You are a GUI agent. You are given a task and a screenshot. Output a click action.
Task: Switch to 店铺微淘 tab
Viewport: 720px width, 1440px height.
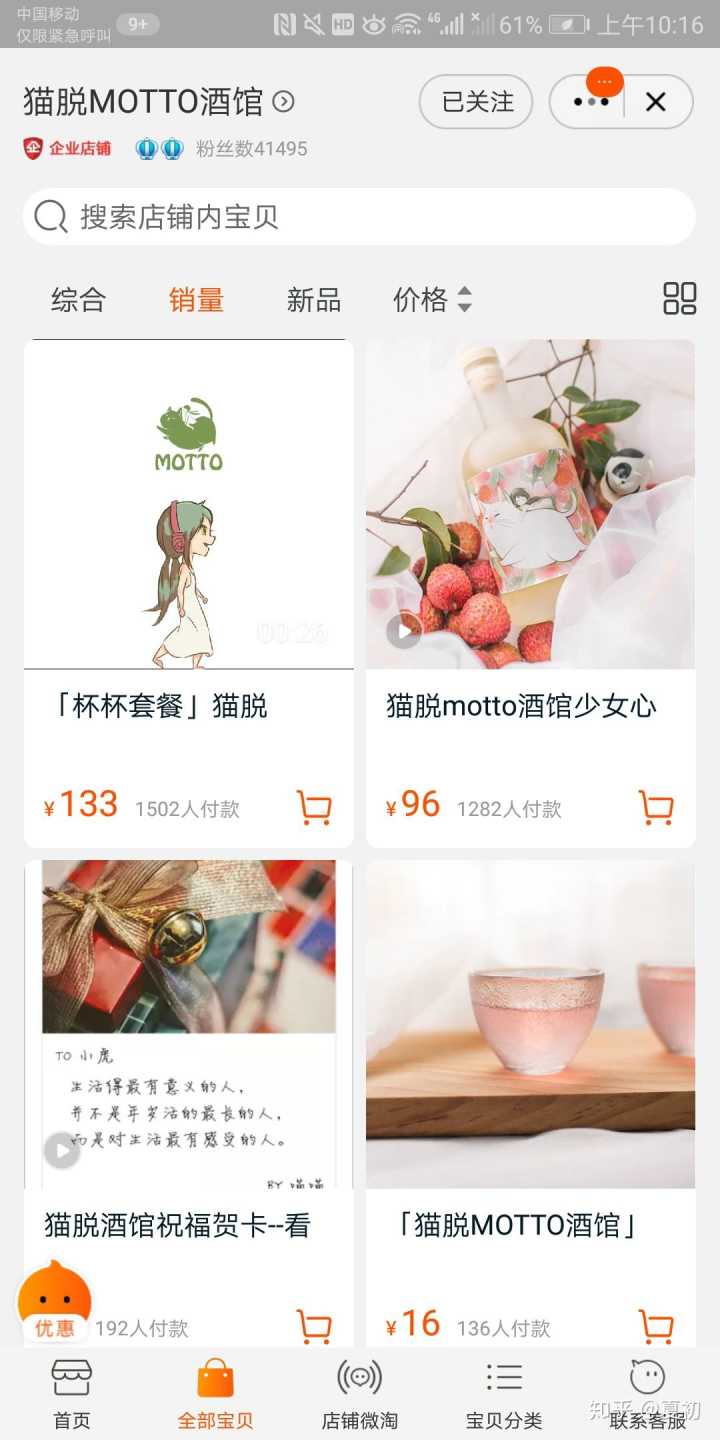360,1394
